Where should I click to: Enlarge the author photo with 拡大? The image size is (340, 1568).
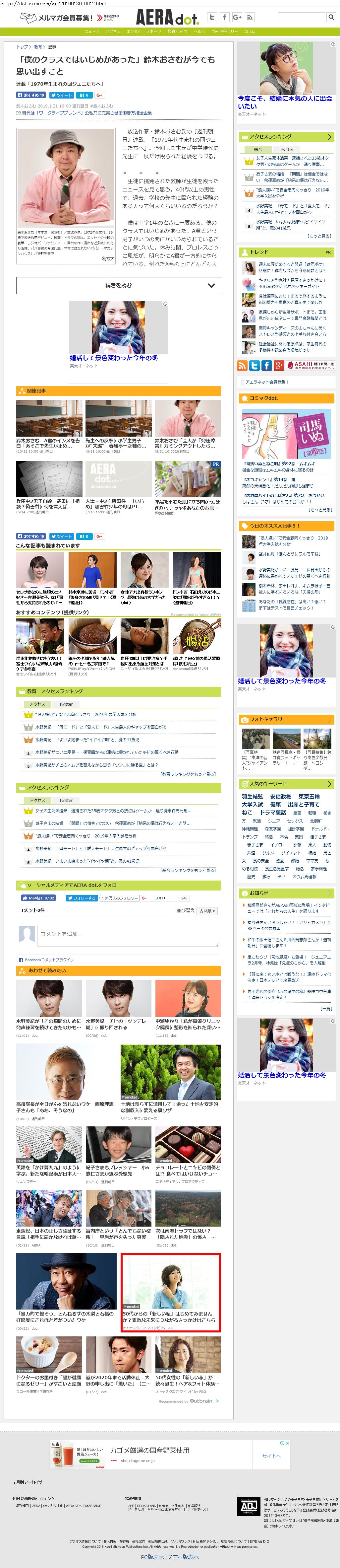[x=107, y=259]
